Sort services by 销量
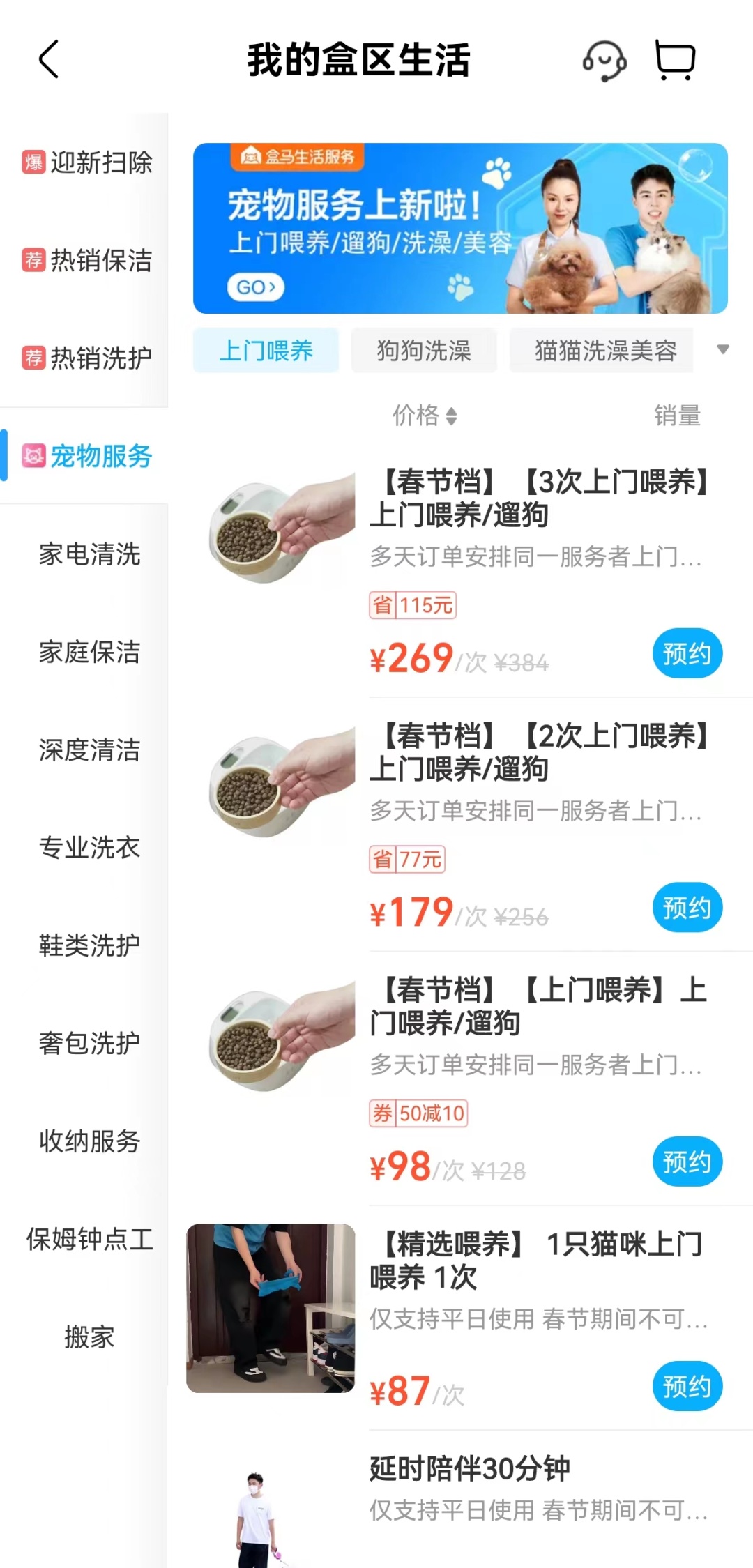 676,416
